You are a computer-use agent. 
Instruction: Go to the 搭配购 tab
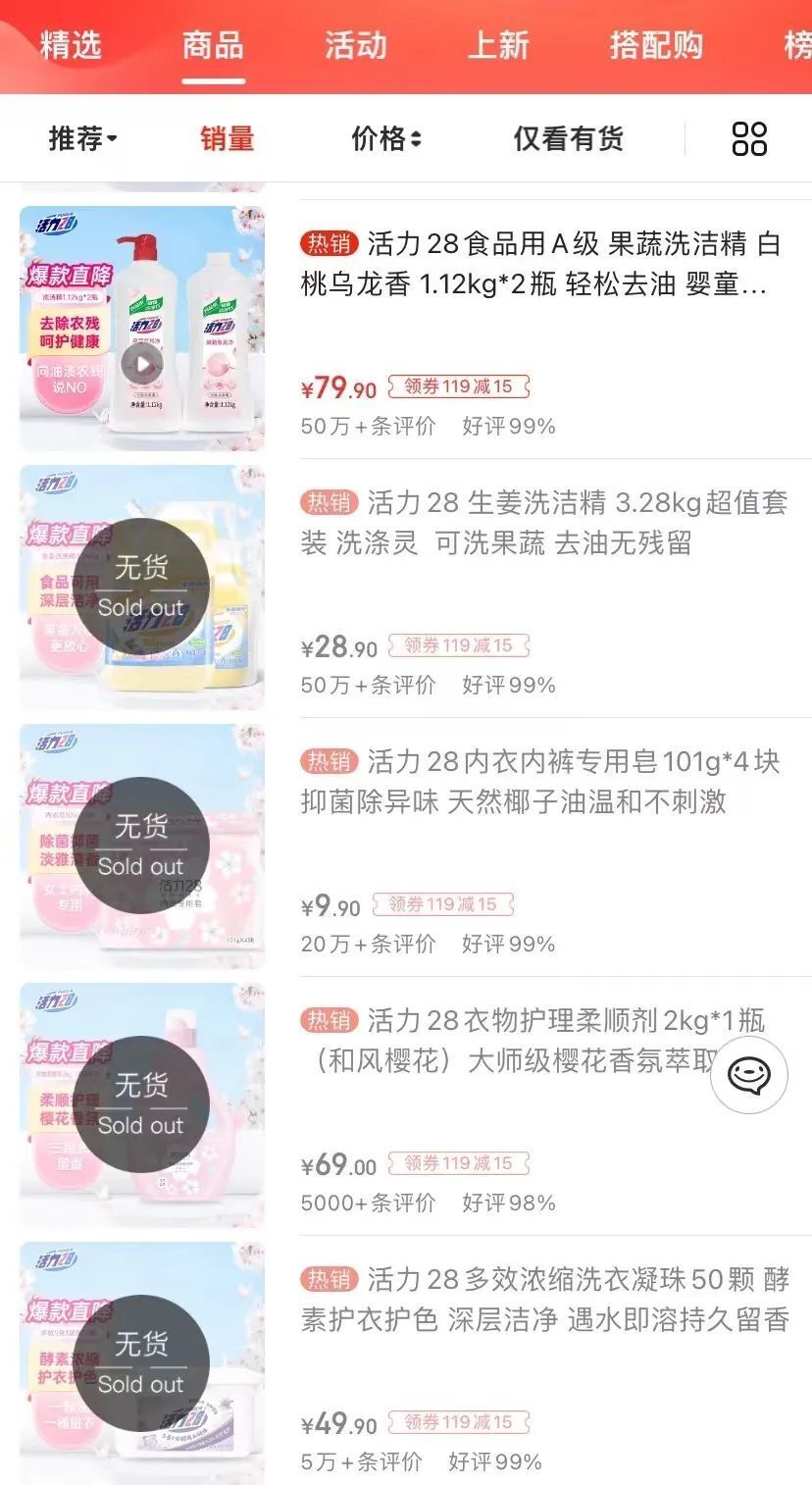pyautogui.click(x=655, y=45)
